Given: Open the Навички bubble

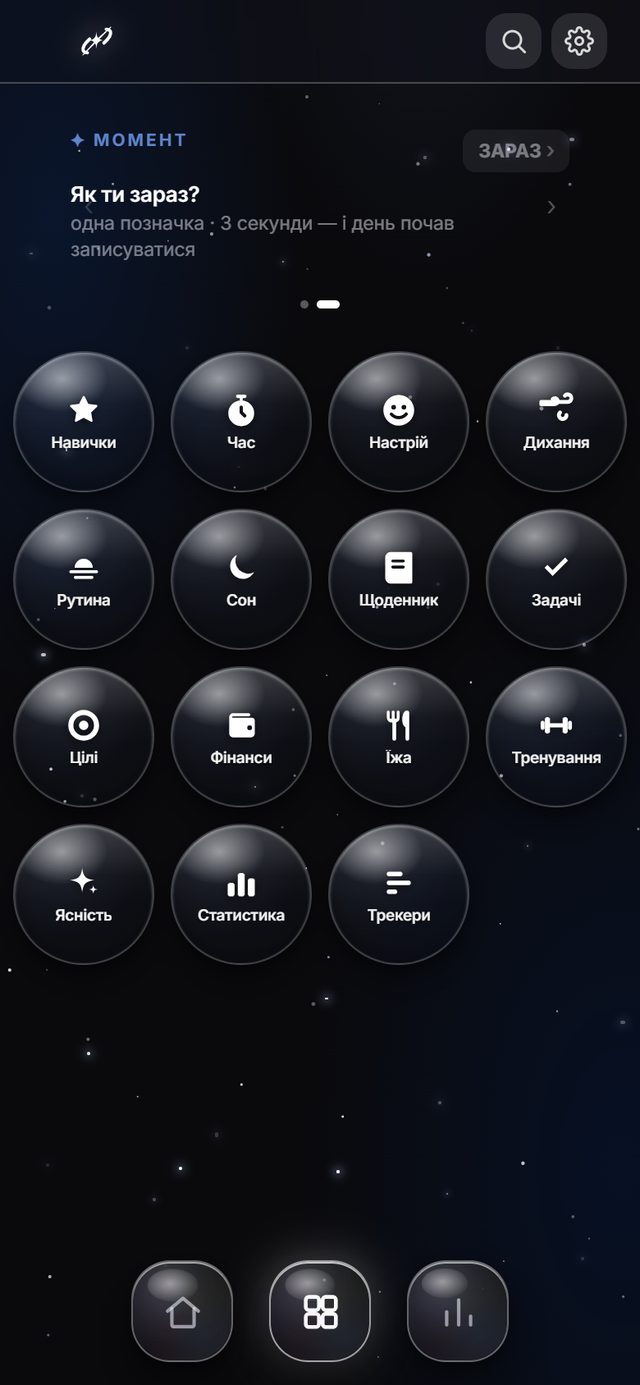Looking at the screenshot, I should tap(84, 422).
